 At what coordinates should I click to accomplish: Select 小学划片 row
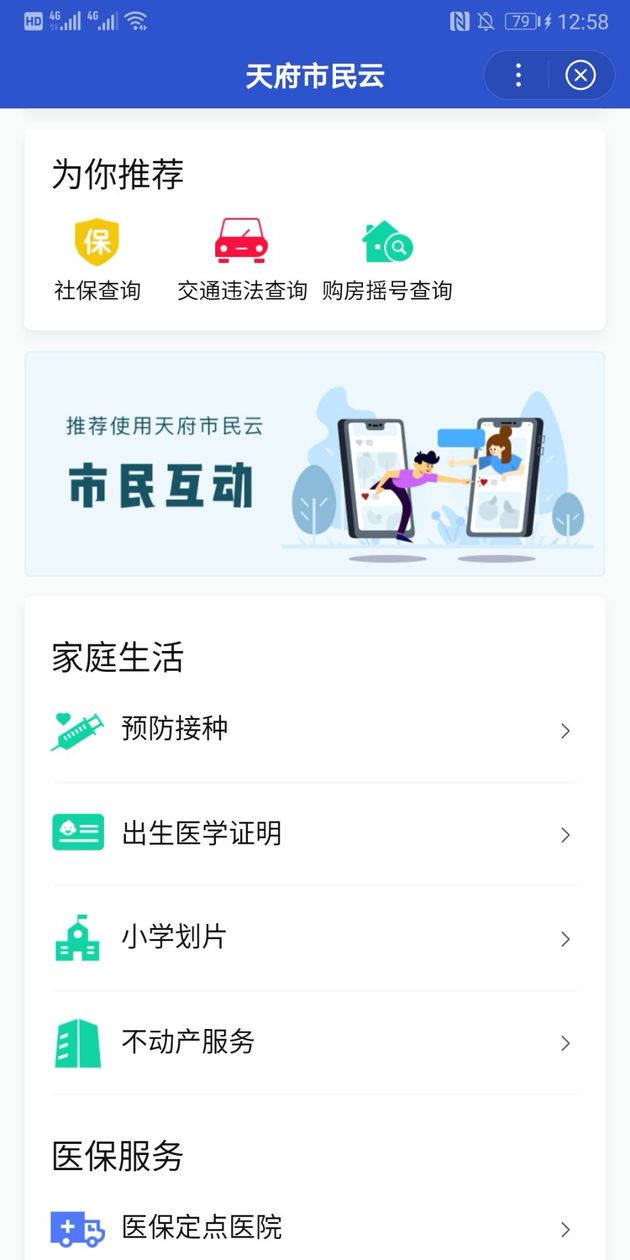[315, 938]
